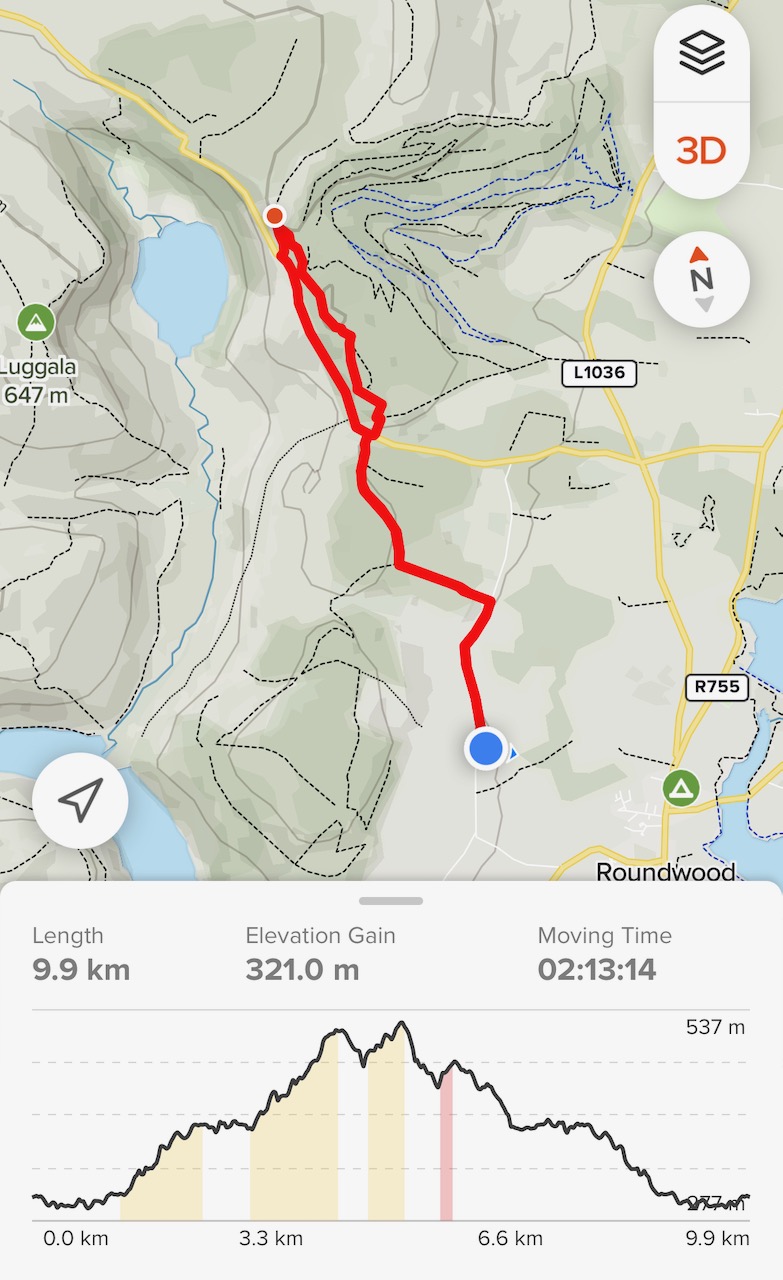
Task: Center the map on my location
Action: (80, 800)
